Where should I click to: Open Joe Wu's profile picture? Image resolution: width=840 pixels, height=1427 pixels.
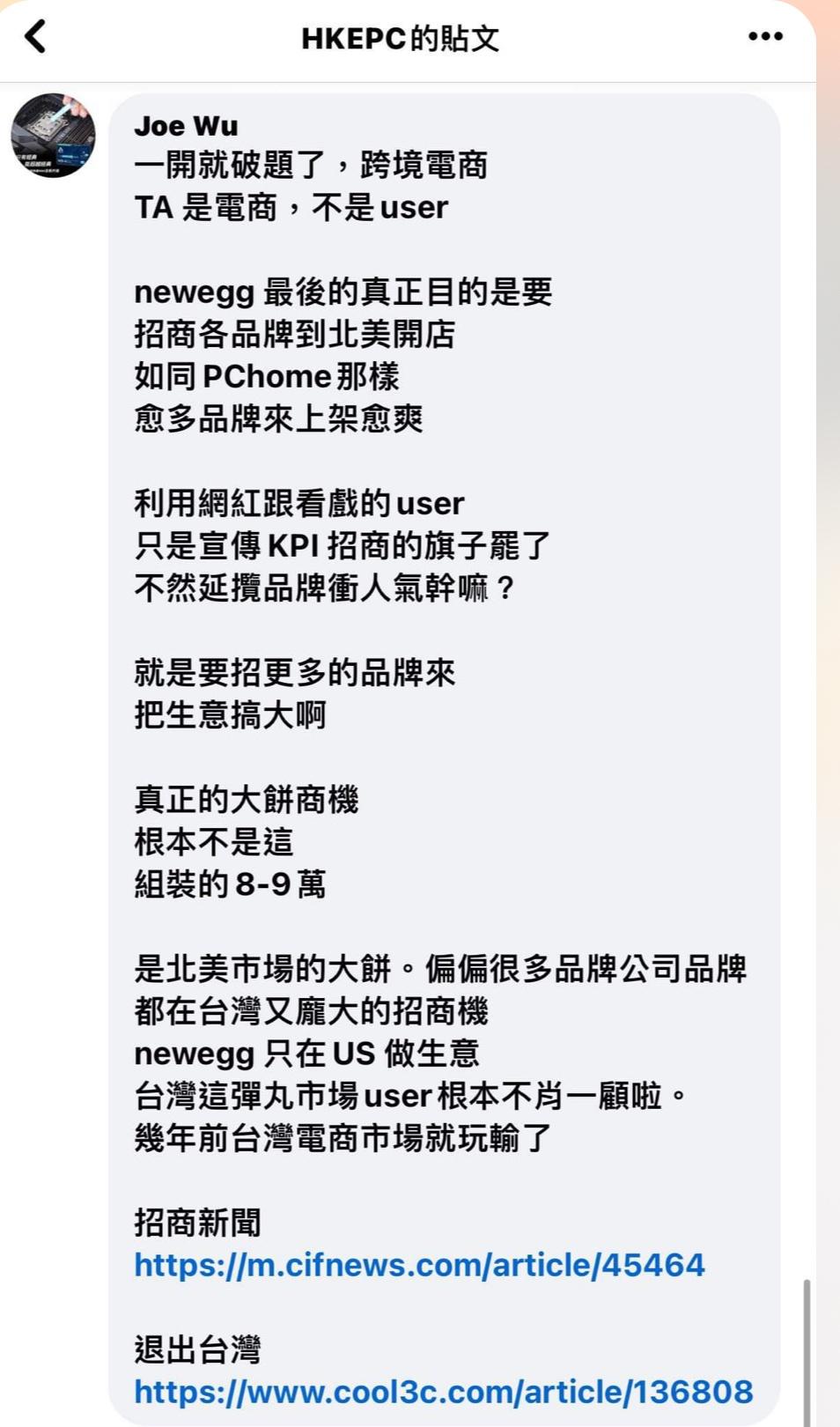pos(53,136)
